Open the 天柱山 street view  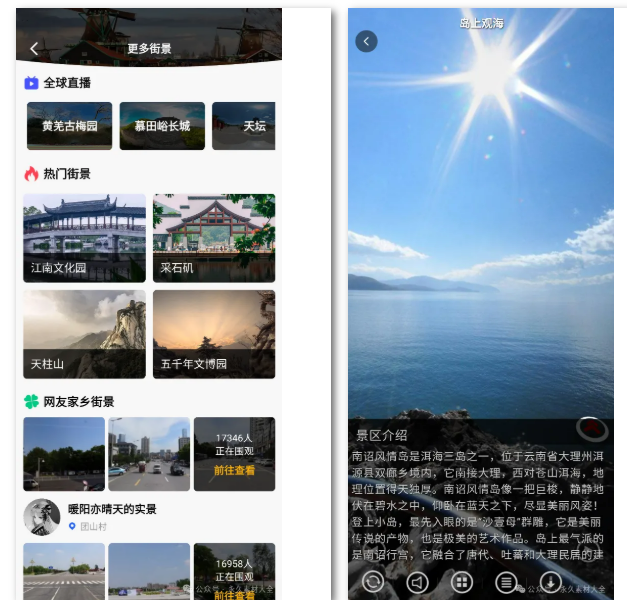coord(84,334)
